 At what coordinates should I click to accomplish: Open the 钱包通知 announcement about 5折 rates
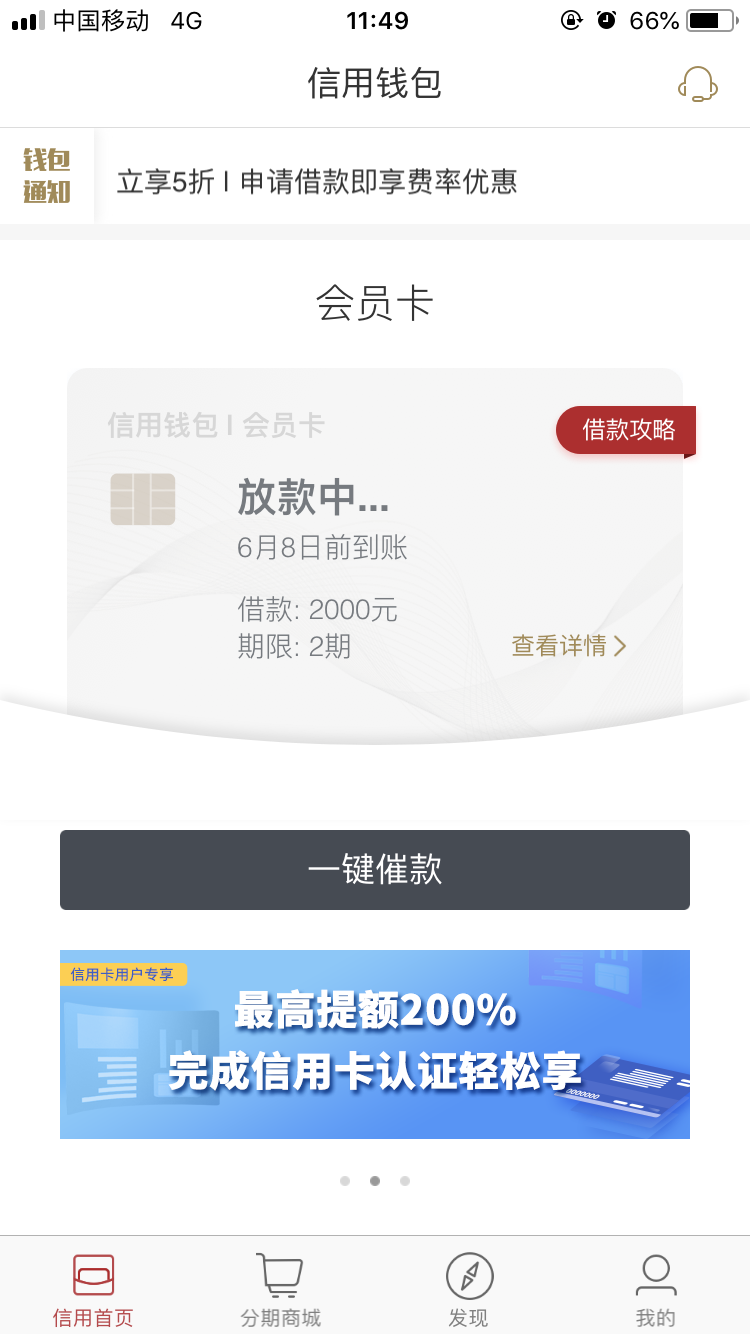pos(317,181)
